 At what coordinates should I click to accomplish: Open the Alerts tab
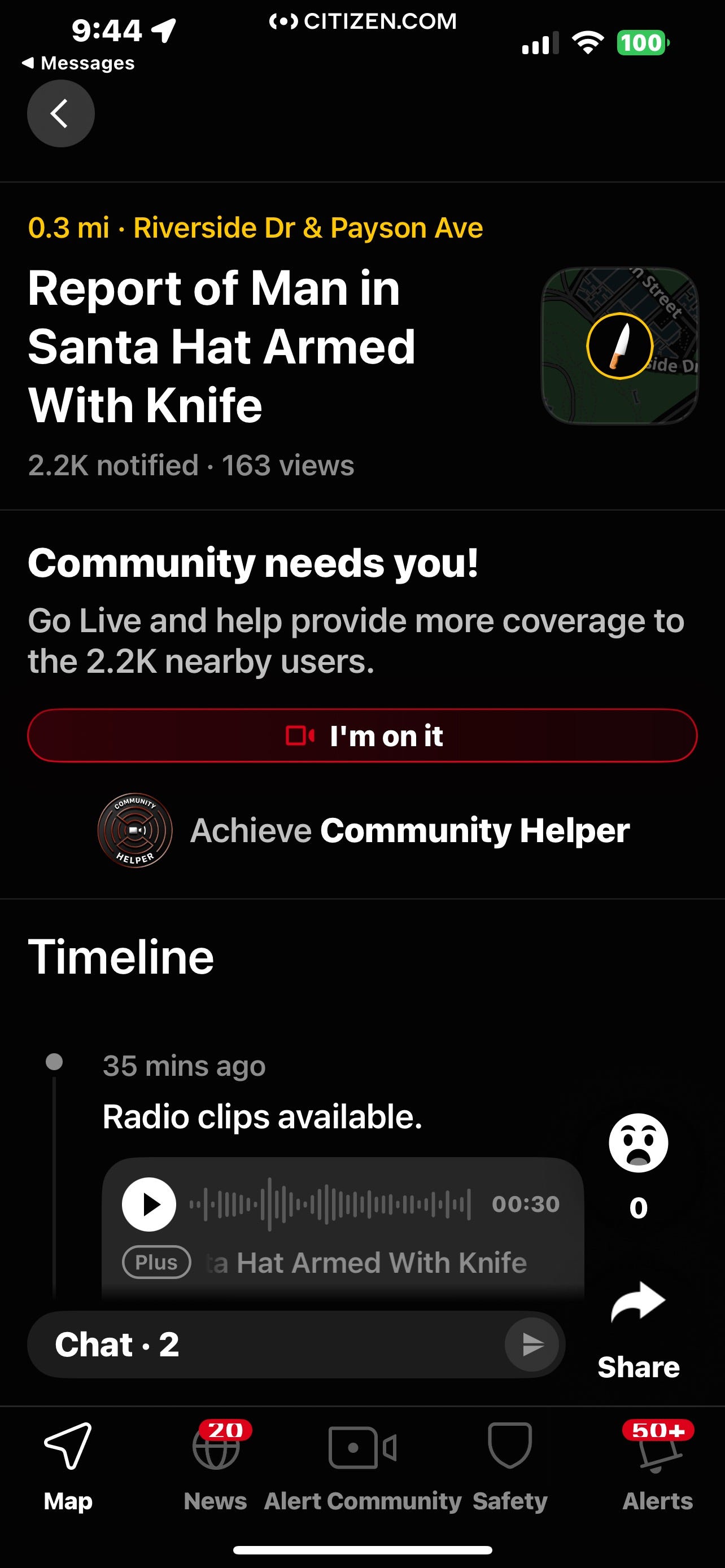point(657,1466)
